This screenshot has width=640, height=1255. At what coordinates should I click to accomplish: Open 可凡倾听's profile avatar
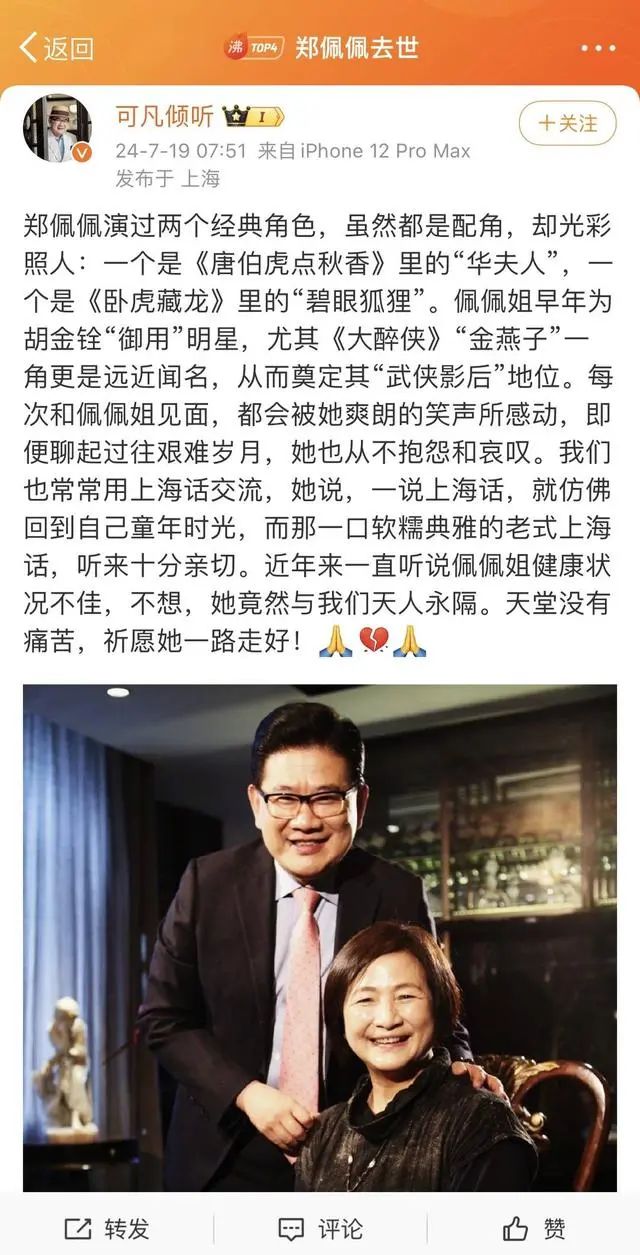57,128
